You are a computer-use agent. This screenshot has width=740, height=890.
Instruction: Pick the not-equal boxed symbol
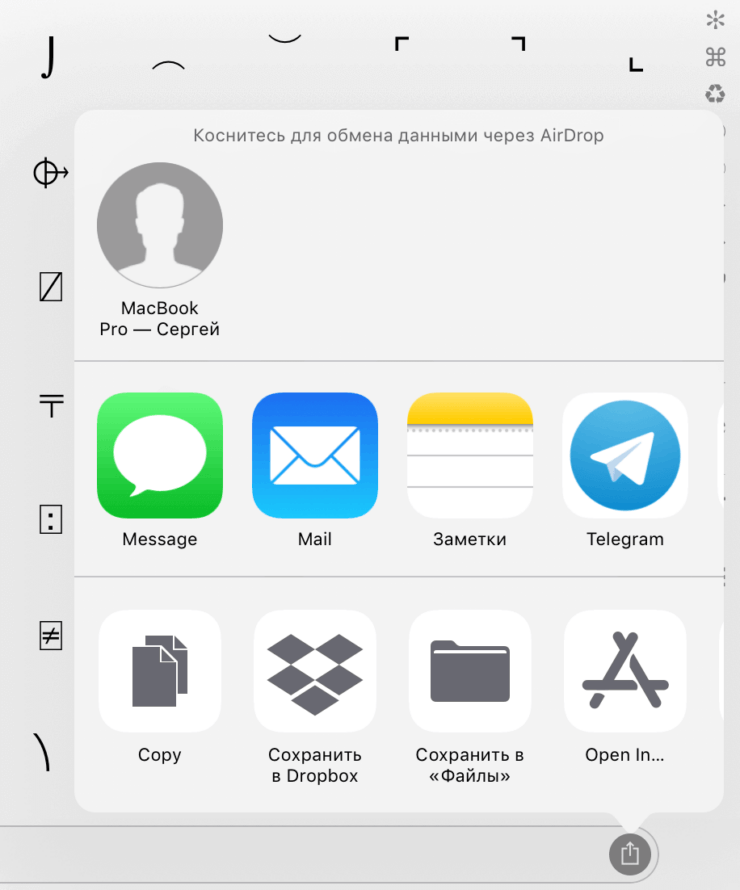click(50, 636)
